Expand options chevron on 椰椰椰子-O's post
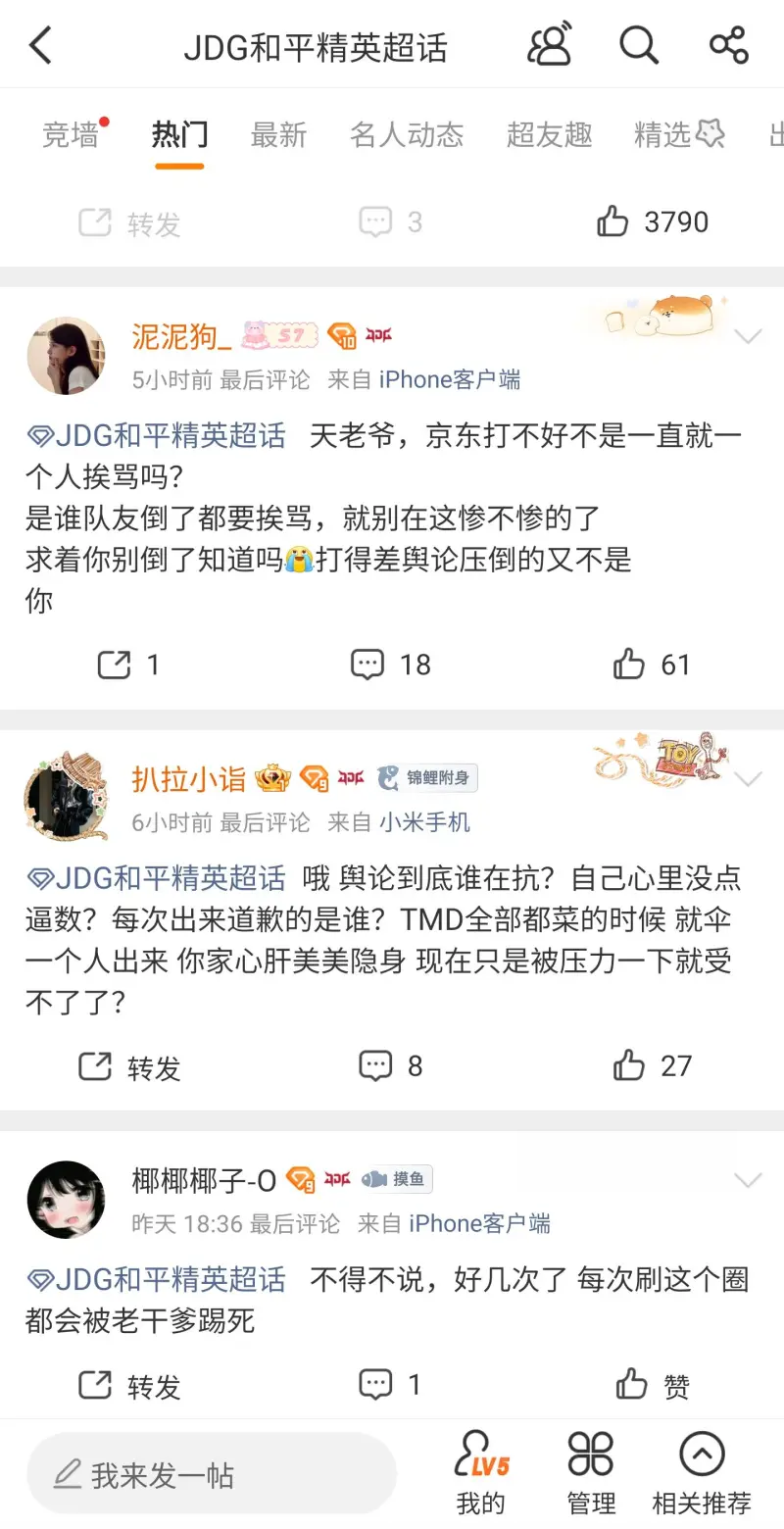Image resolution: width=784 pixels, height=1529 pixels. (x=748, y=1181)
